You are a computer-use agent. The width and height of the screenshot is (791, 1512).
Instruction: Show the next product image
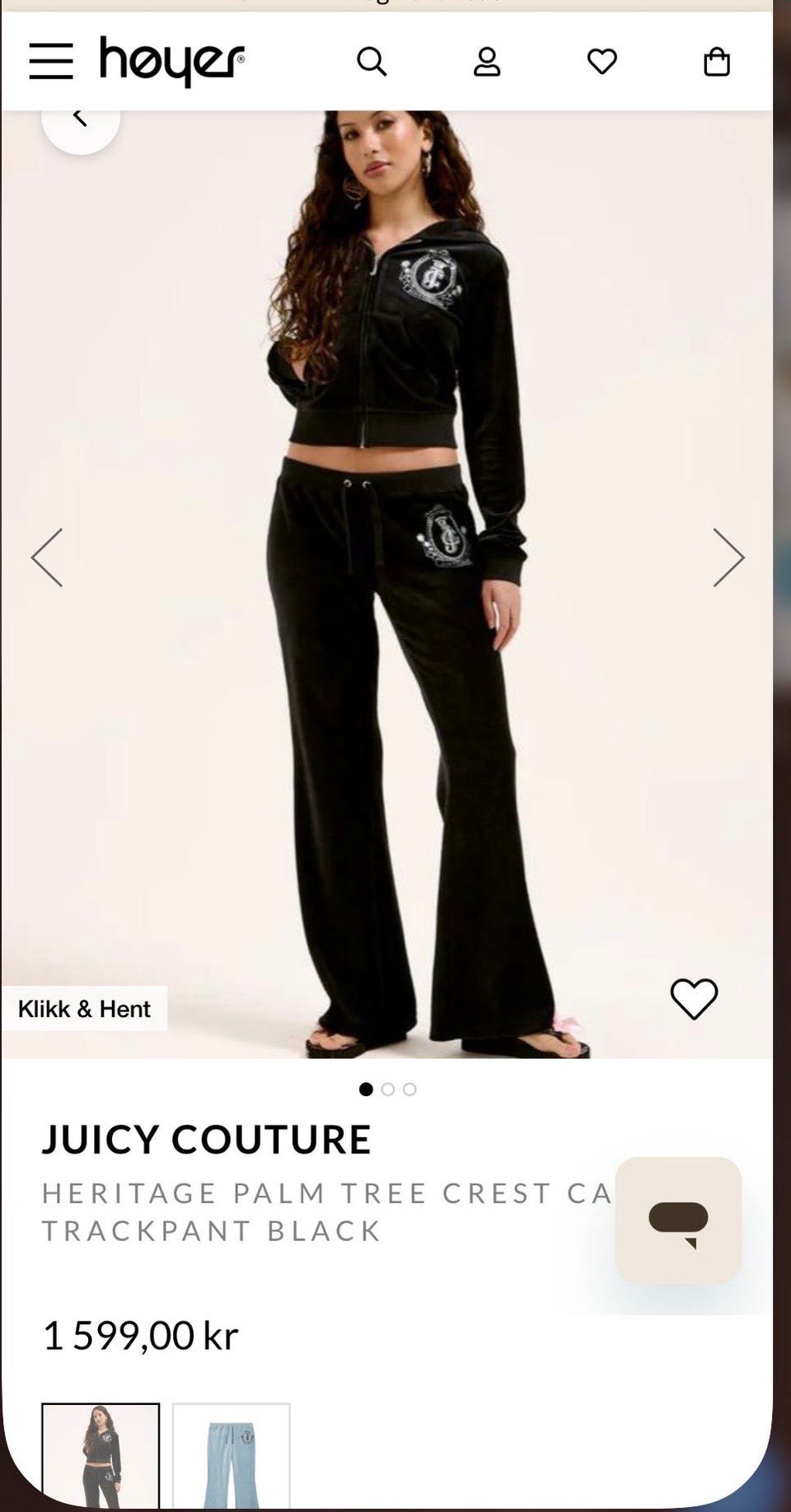tap(728, 558)
